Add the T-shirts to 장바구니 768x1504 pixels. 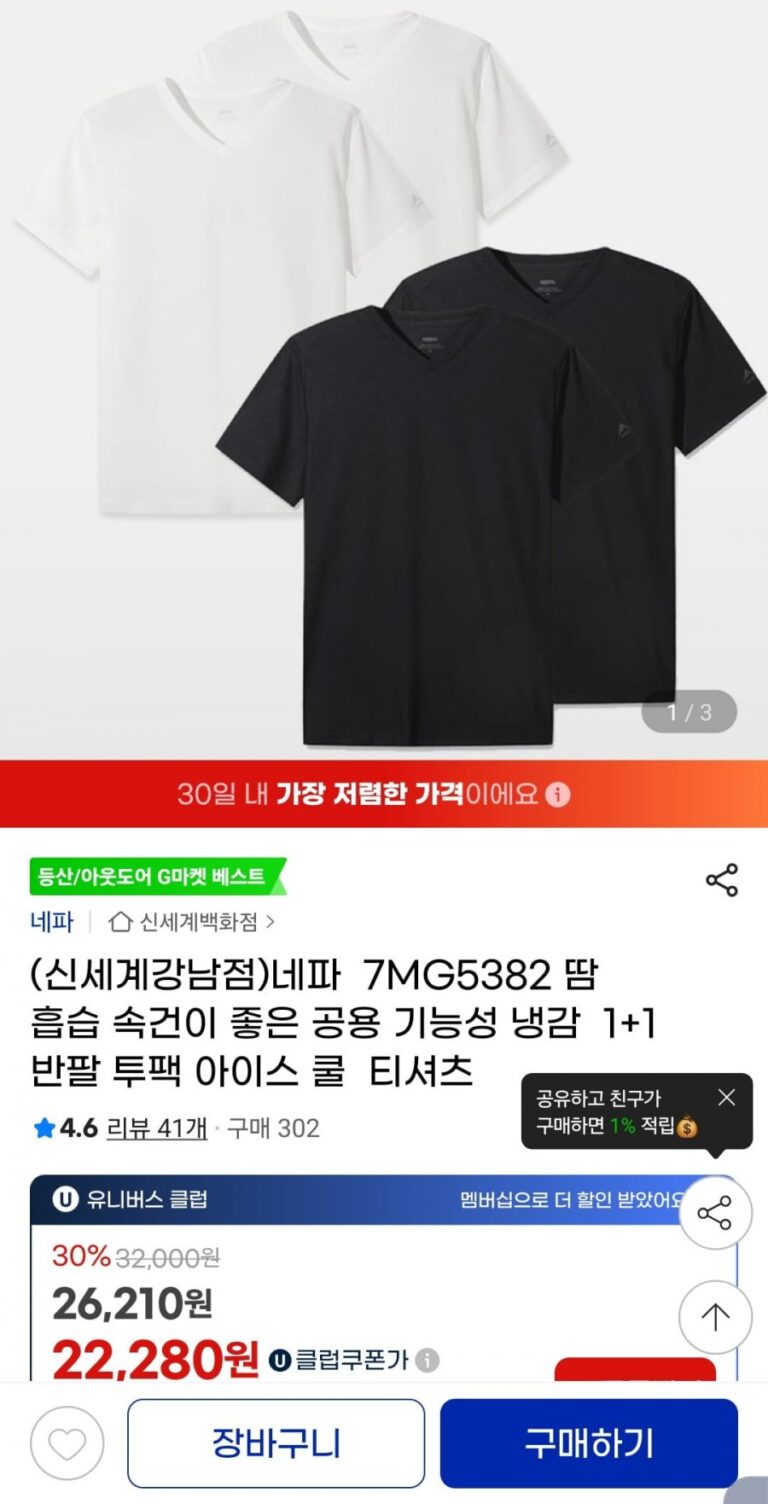(276, 1443)
